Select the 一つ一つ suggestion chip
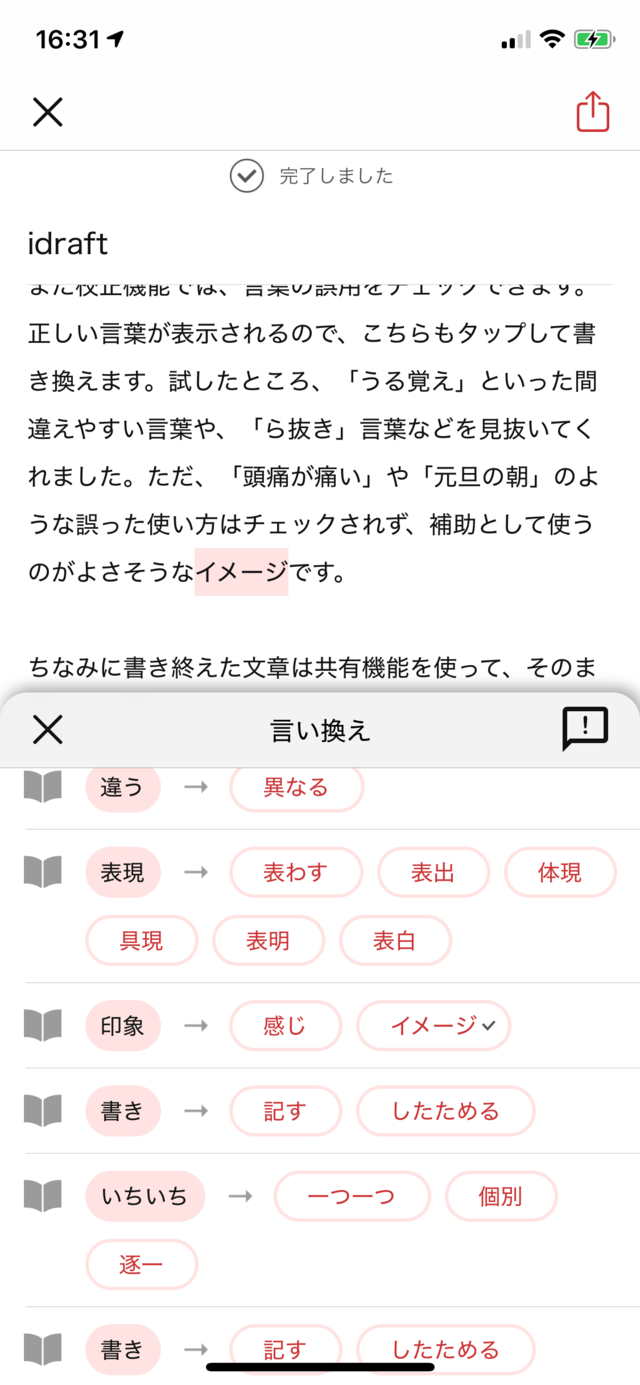Image resolution: width=640 pixels, height=1385 pixels. [x=352, y=1196]
